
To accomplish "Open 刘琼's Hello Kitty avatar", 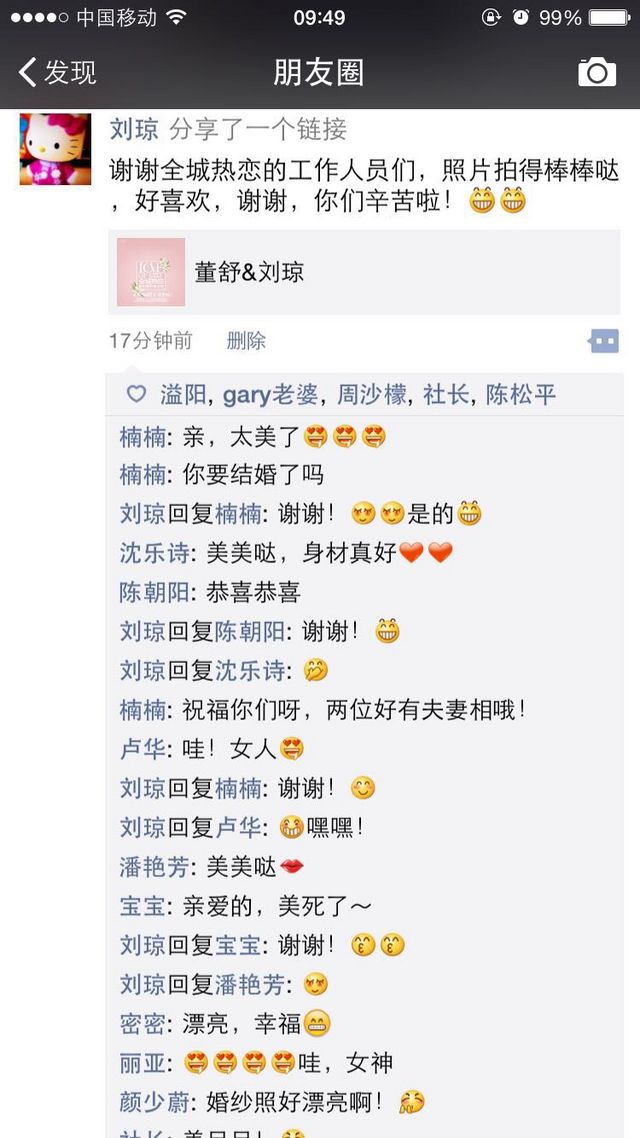I will pos(55,149).
